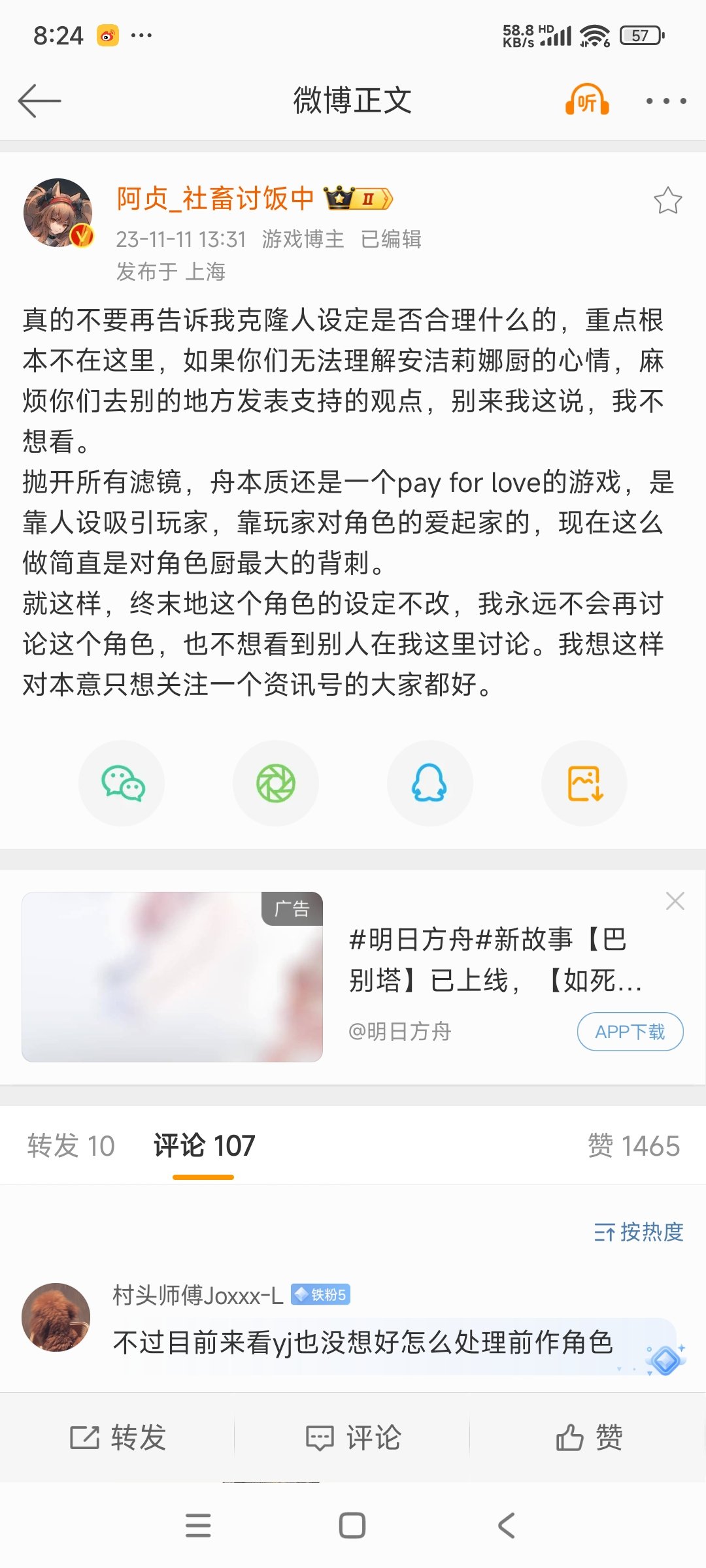The image size is (706, 1568).
Task: Switch to the 转发 10 tab
Action: tap(71, 1145)
